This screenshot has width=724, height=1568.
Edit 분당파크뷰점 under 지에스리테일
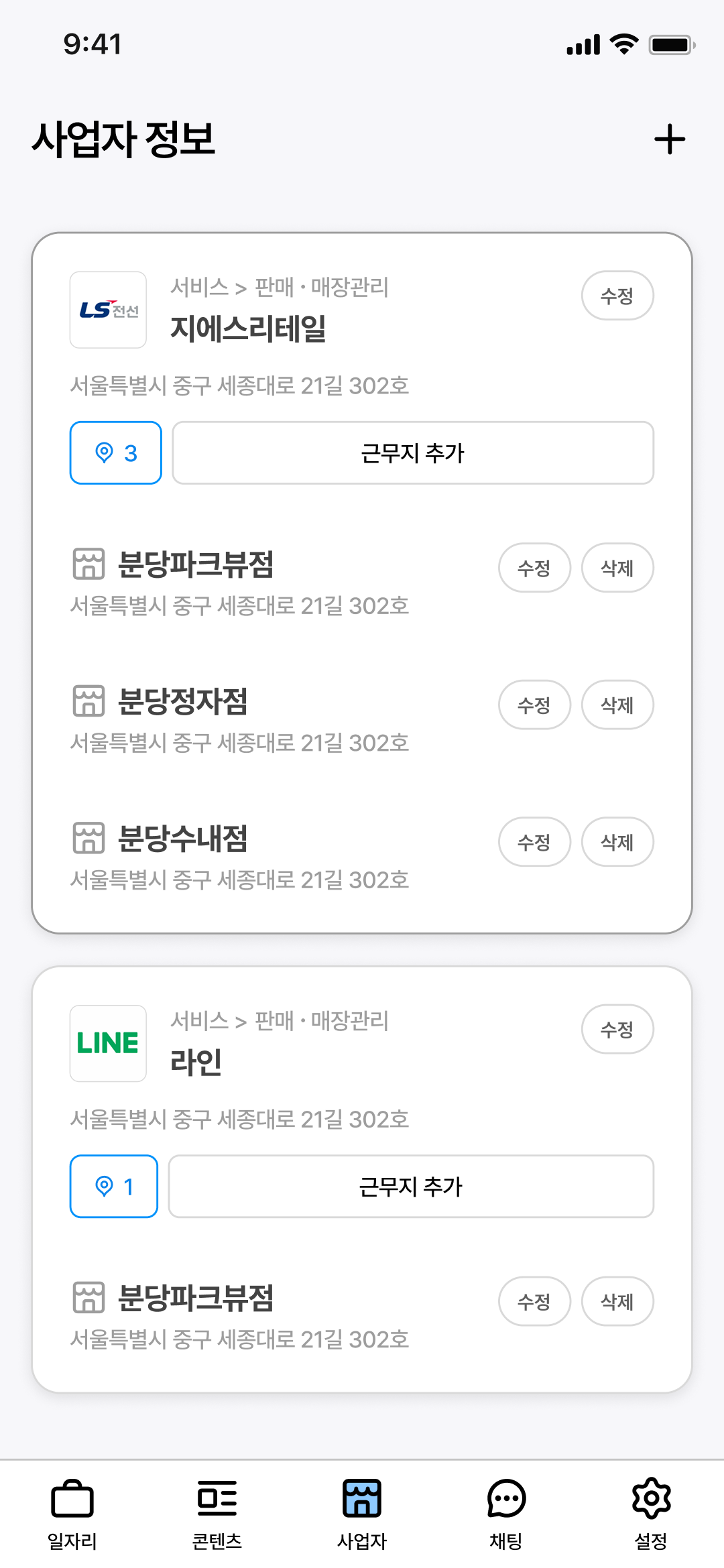(x=534, y=568)
